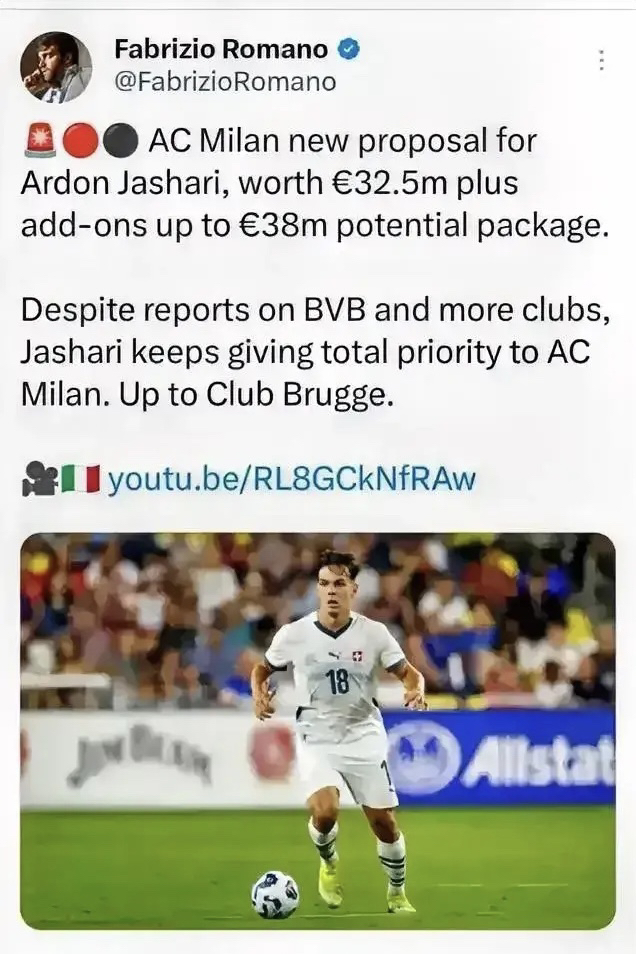View the attached football player photo
636x954 pixels.
pos(318,730)
